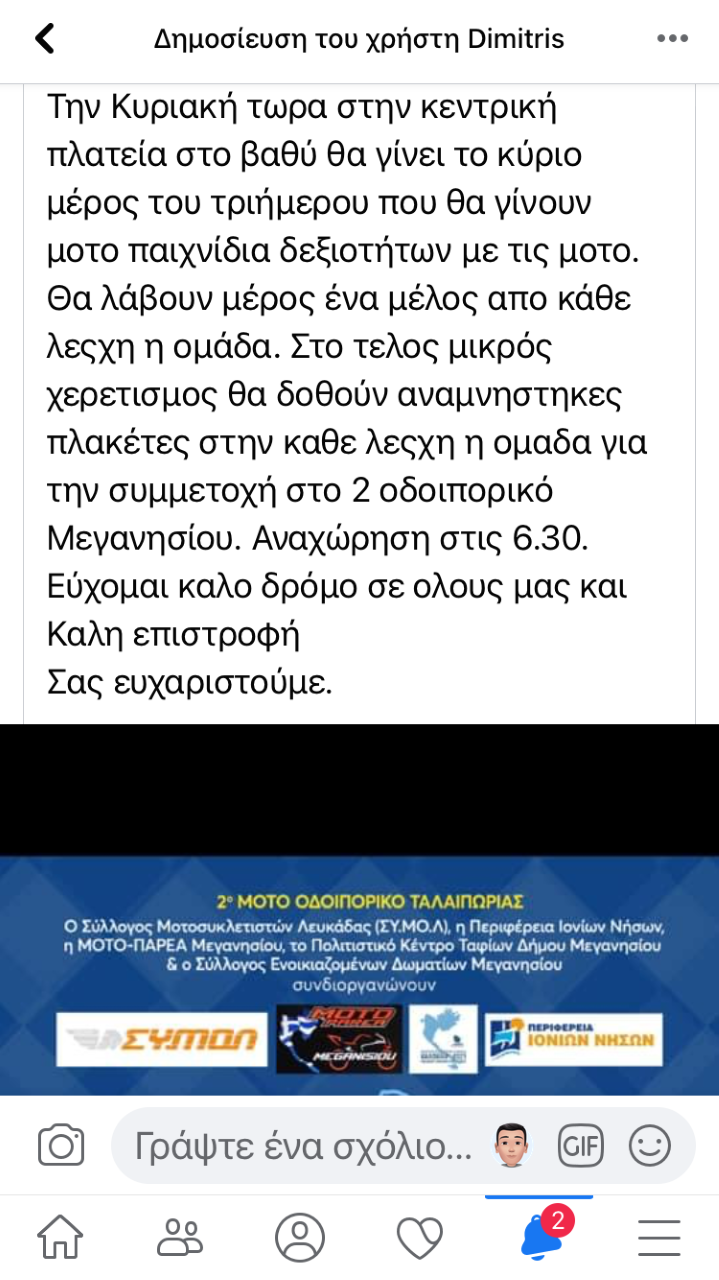The height and width of the screenshot is (1280, 719).
Task: Go back from Dimitris's post
Action: [x=44, y=39]
